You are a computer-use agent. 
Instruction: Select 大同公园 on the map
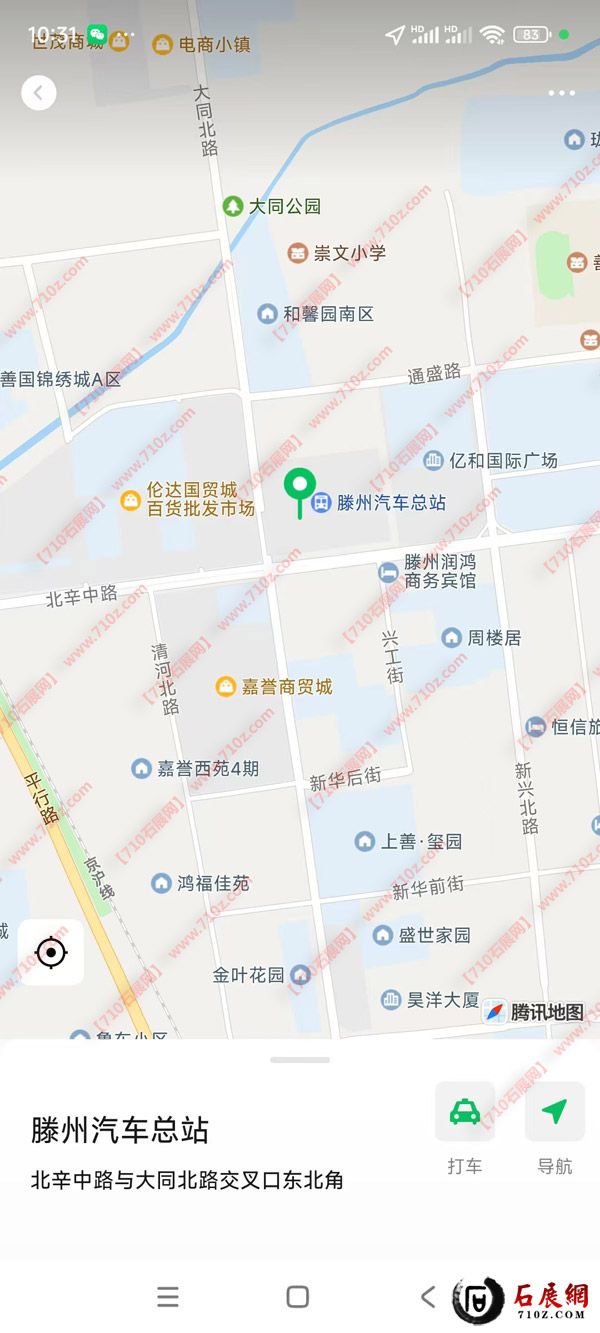coord(272,207)
